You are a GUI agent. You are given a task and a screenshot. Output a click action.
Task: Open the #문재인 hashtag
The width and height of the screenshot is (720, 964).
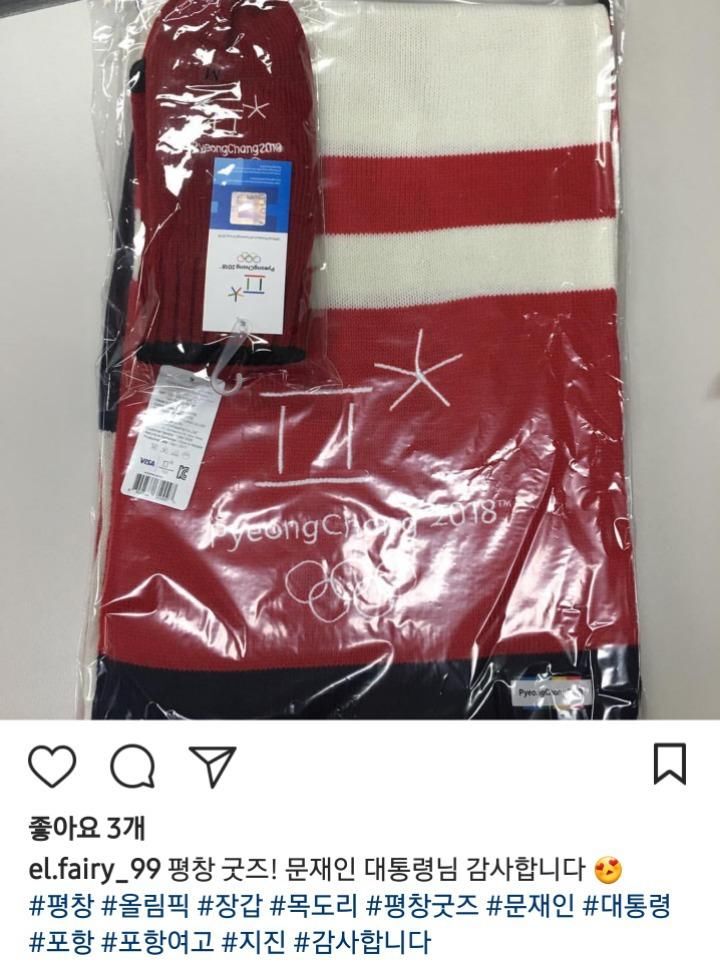coord(529,905)
